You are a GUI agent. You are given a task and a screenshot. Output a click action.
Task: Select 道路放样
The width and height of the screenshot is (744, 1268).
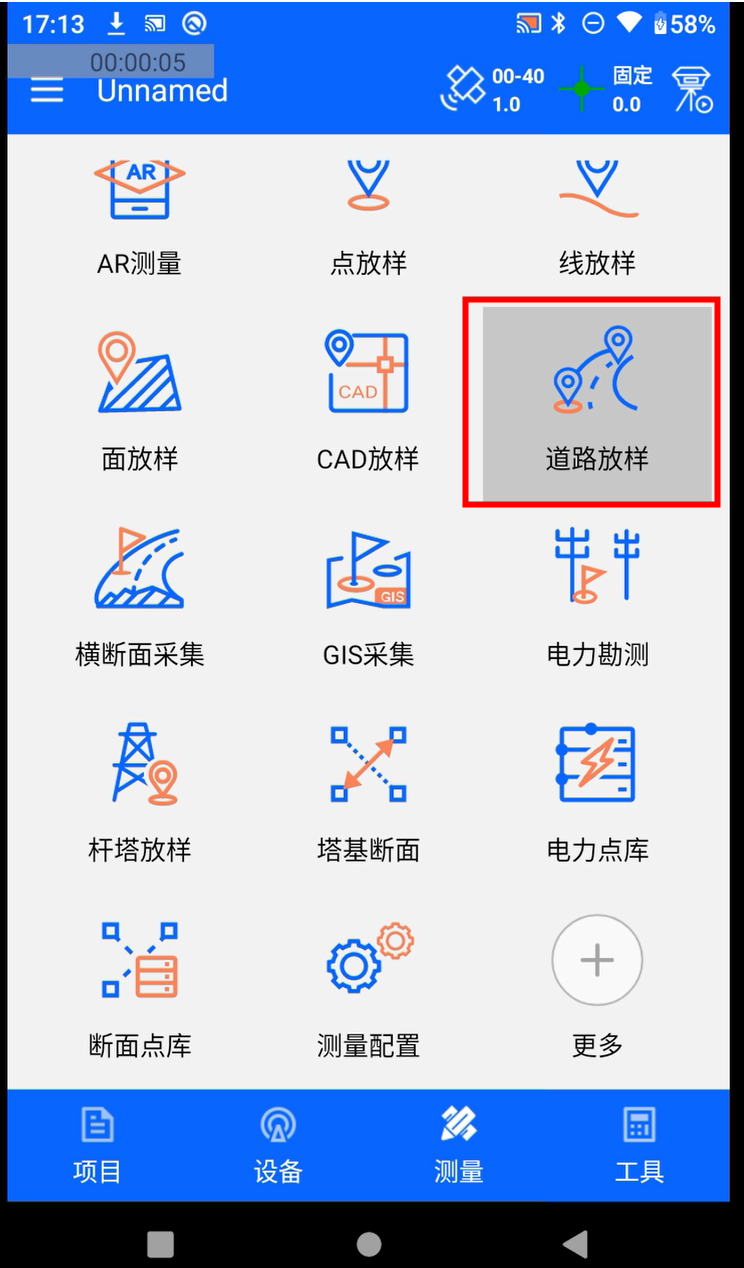pos(597,400)
